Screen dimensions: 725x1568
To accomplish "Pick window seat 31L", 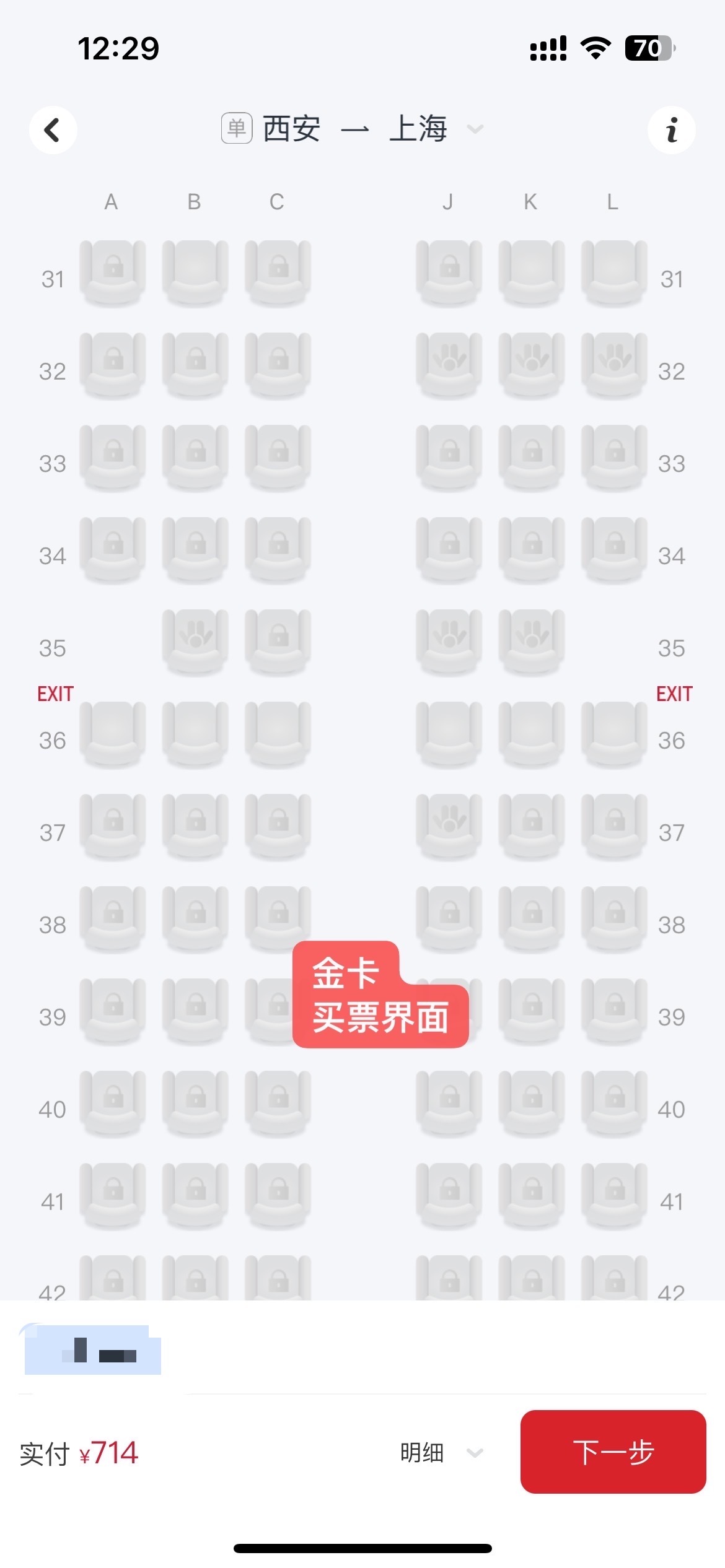I will click(614, 271).
